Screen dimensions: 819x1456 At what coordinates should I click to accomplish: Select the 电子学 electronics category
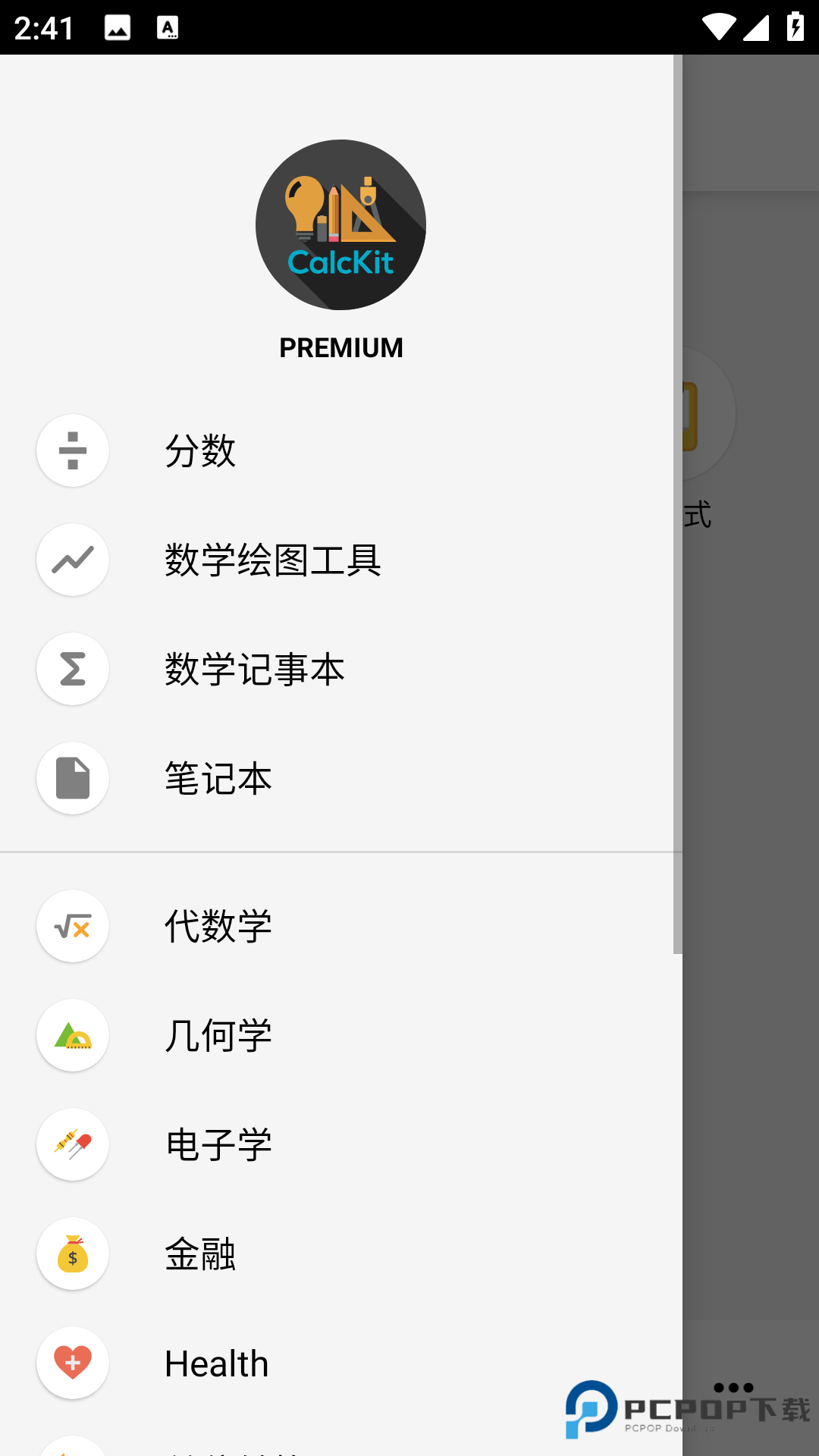click(218, 1145)
